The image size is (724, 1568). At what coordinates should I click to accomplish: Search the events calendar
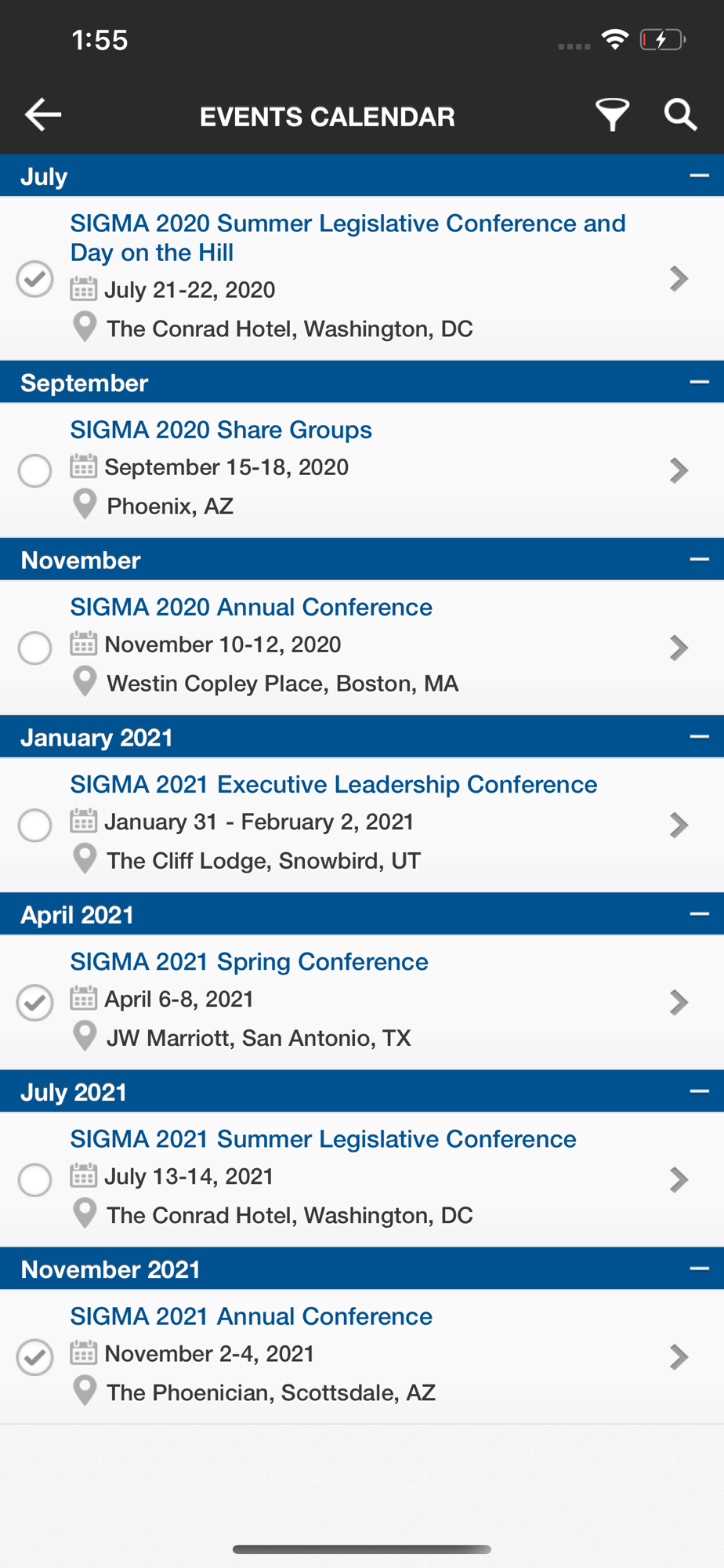(680, 115)
